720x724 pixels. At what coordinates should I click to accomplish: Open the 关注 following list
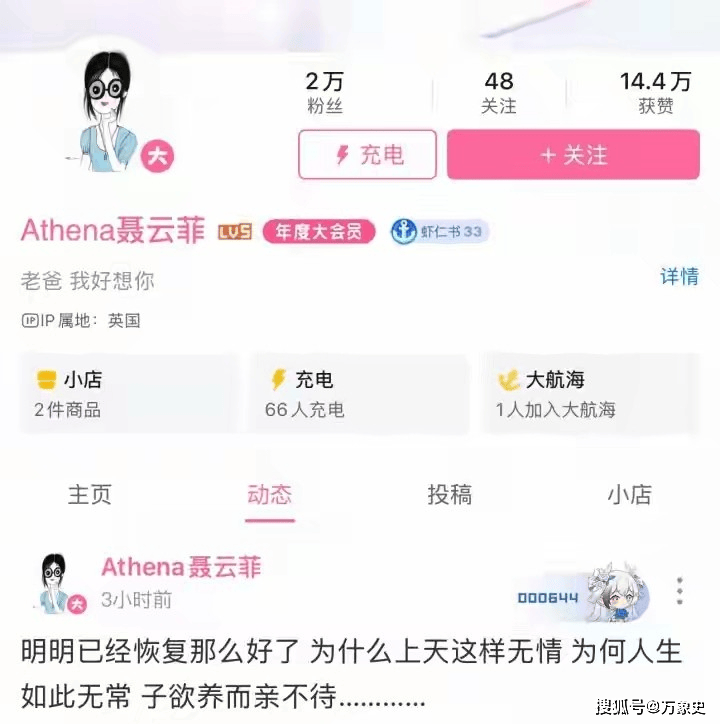[498, 93]
